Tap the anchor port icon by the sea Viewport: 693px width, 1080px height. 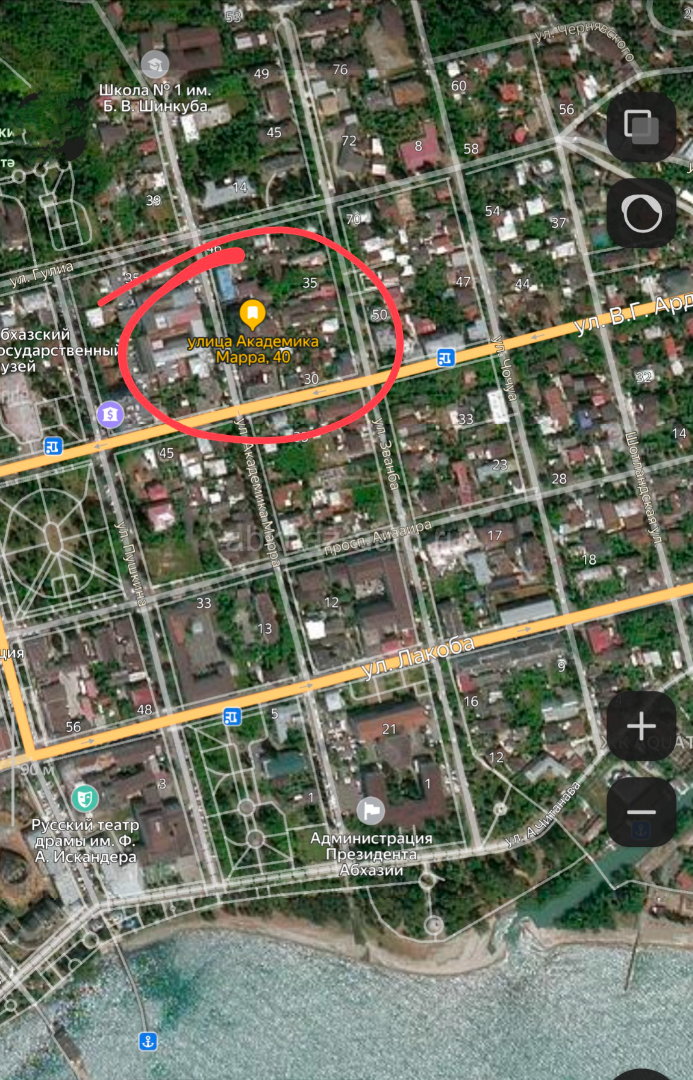click(148, 1042)
